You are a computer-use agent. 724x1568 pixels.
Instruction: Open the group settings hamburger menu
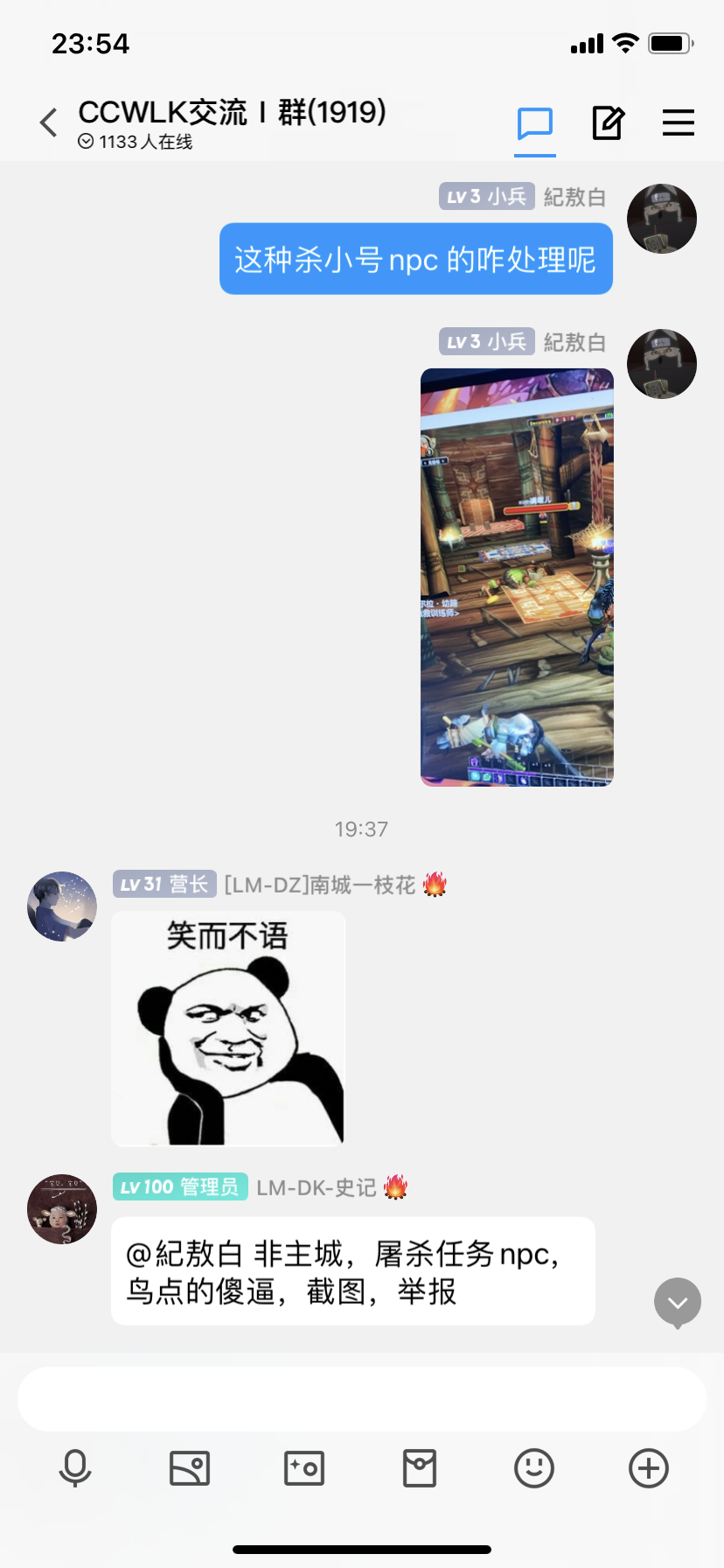coord(678,123)
